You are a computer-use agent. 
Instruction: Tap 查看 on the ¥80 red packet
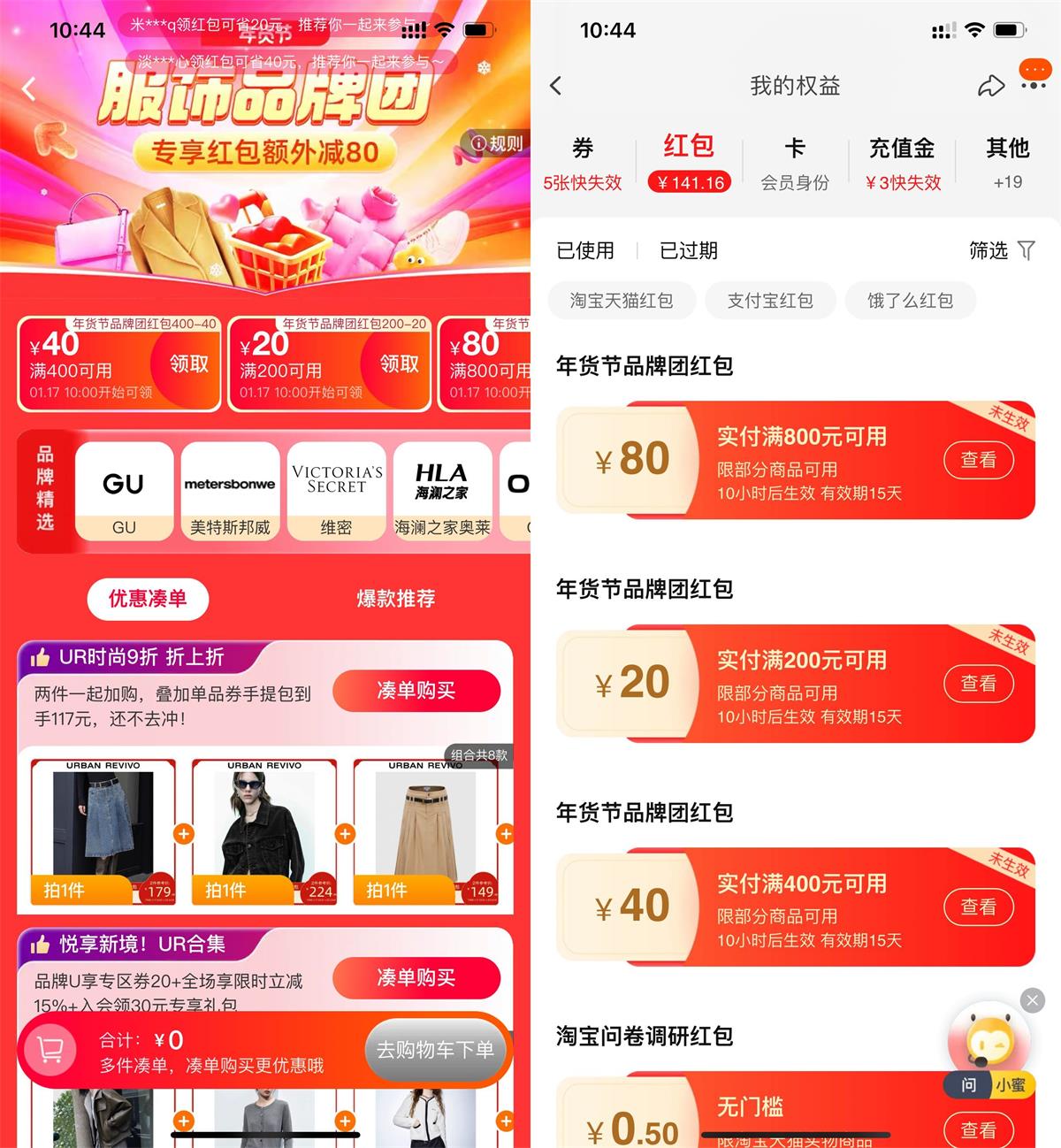978,460
